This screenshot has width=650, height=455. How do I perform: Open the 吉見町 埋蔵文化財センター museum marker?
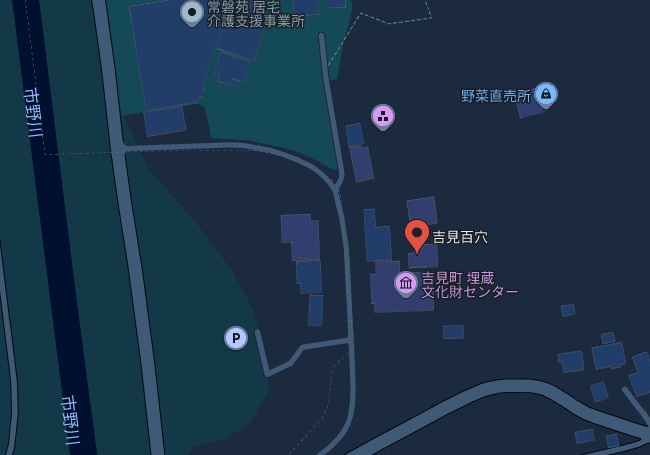coord(406,284)
